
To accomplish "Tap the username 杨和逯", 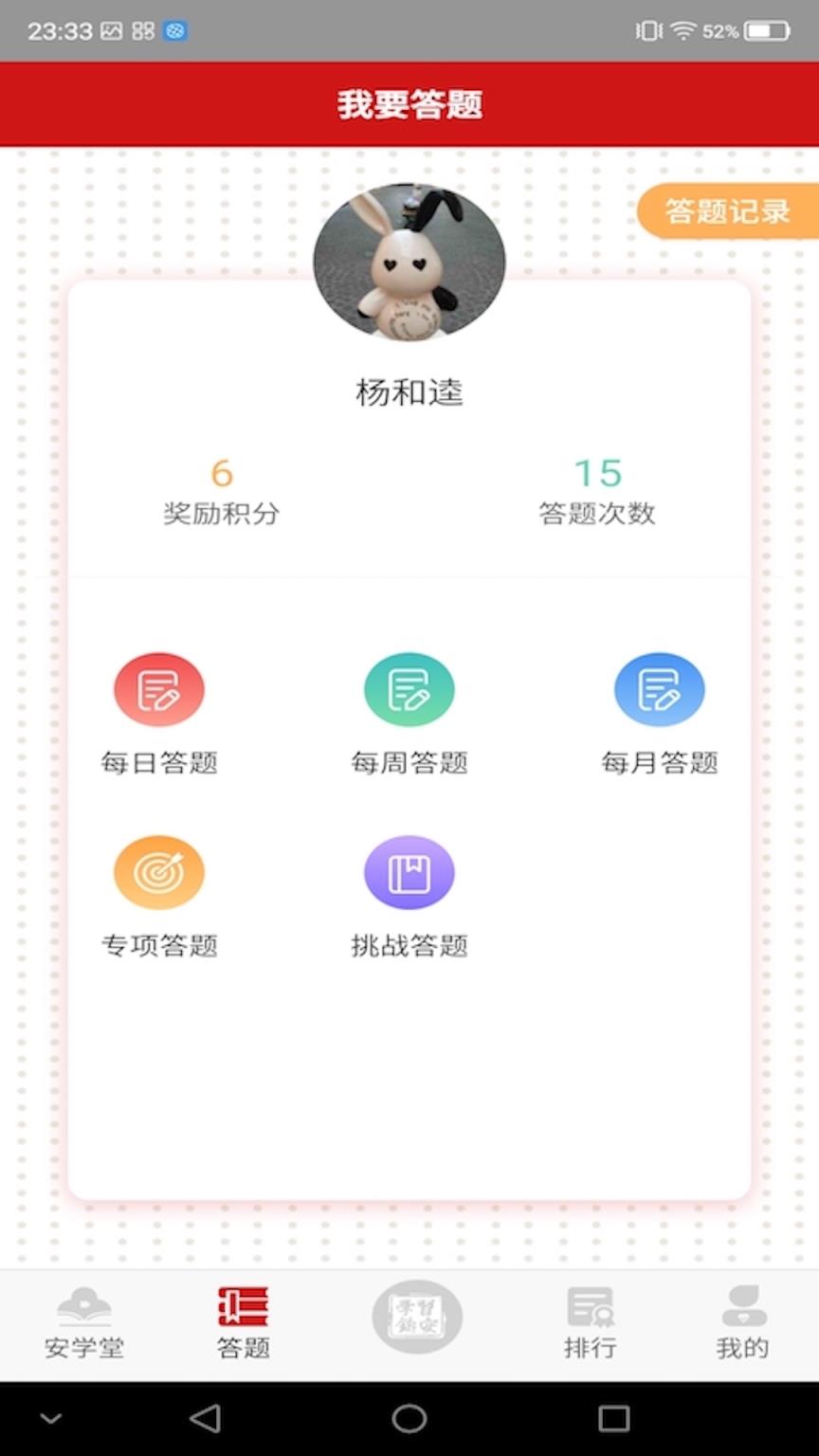I will [409, 391].
